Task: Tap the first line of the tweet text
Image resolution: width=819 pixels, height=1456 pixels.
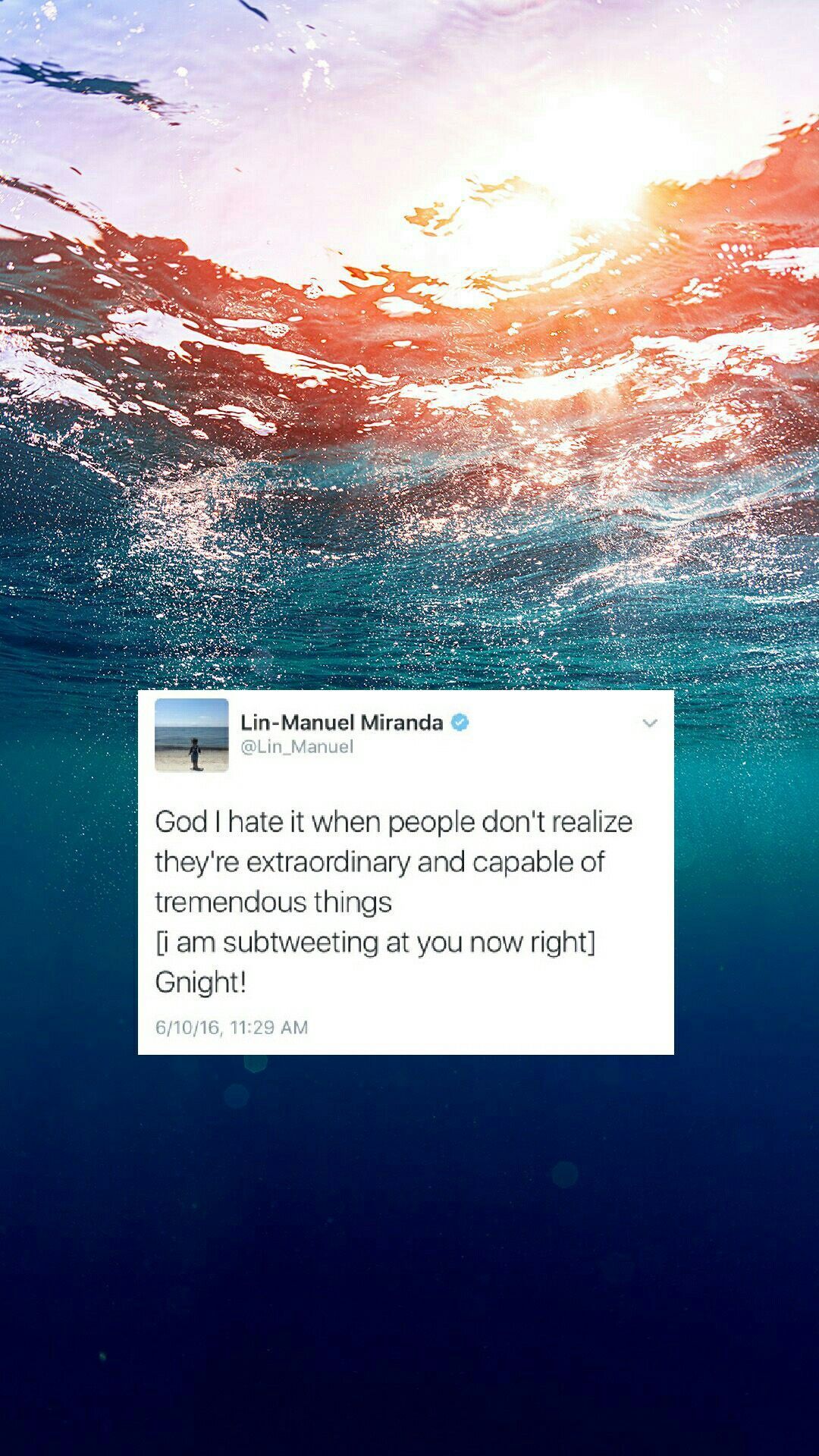Action: (x=394, y=821)
